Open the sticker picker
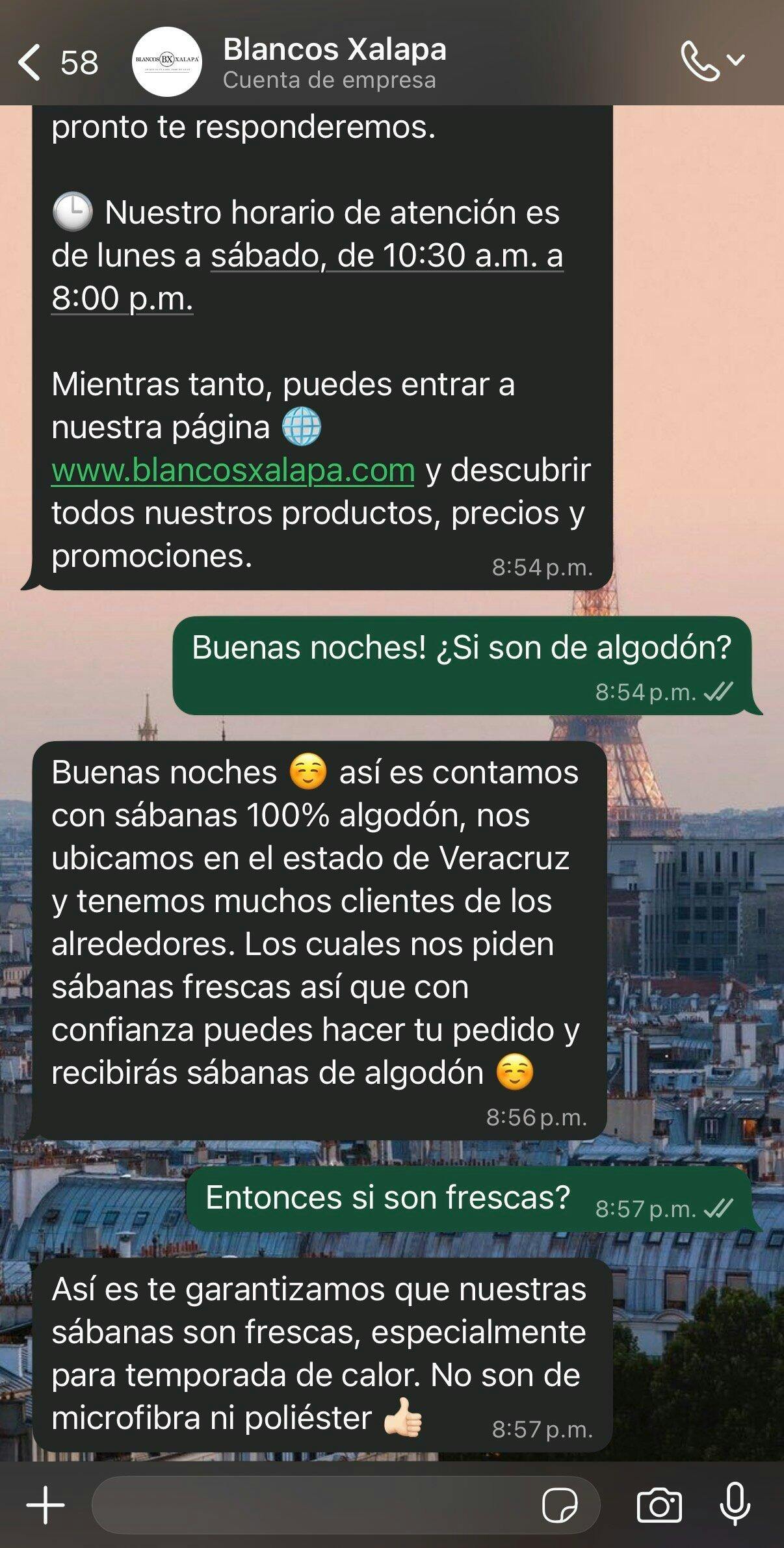The width and height of the screenshot is (784, 1548). [x=559, y=1504]
